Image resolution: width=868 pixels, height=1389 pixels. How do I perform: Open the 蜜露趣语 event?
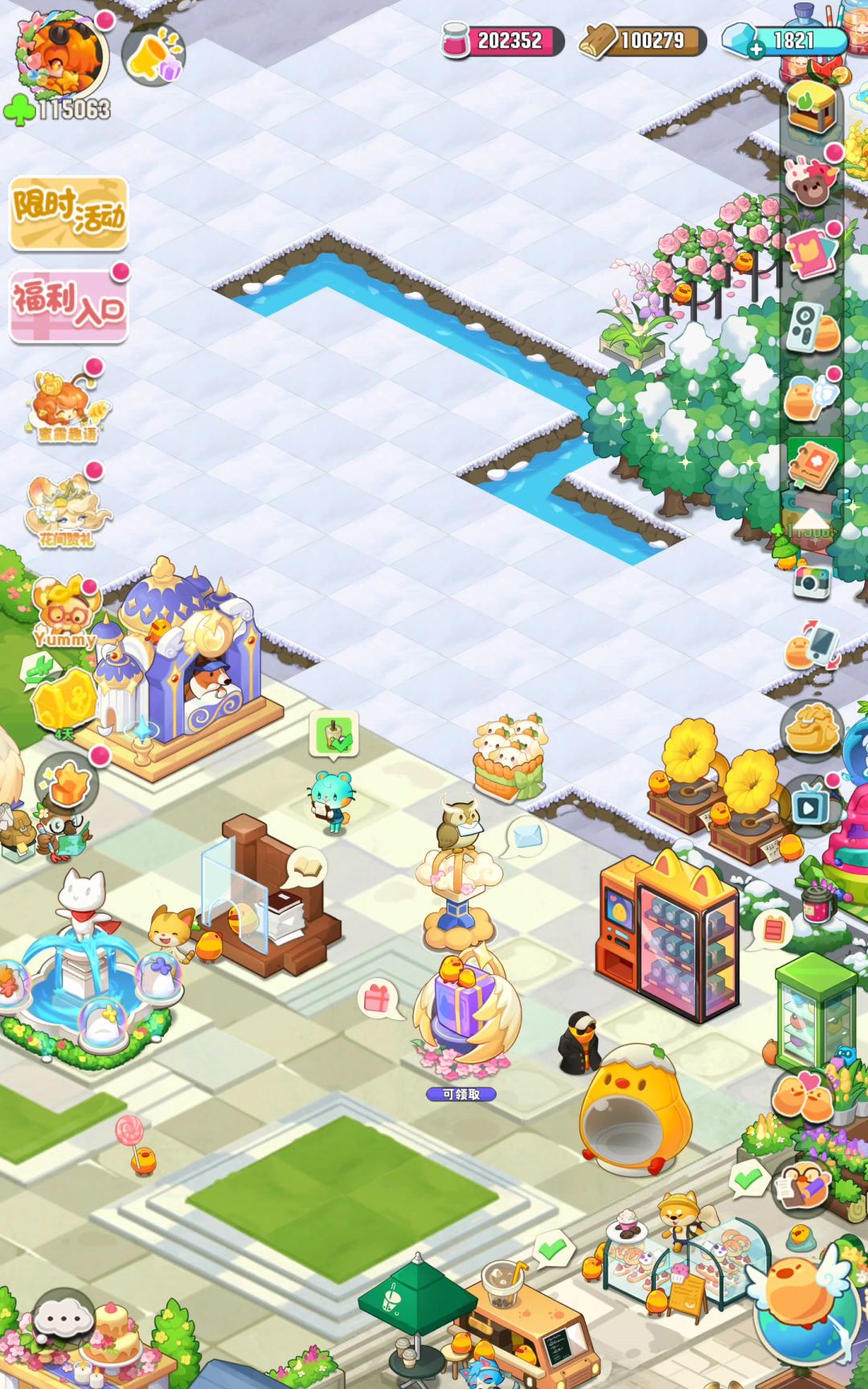tap(68, 408)
